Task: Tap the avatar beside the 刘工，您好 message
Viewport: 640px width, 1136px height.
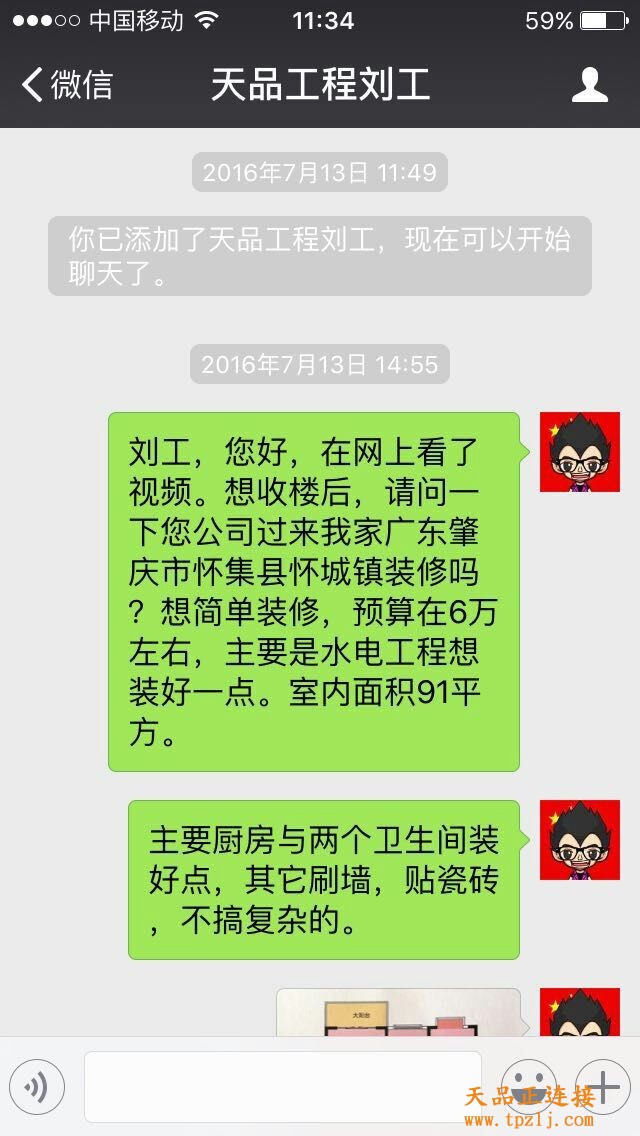Action: (x=579, y=452)
